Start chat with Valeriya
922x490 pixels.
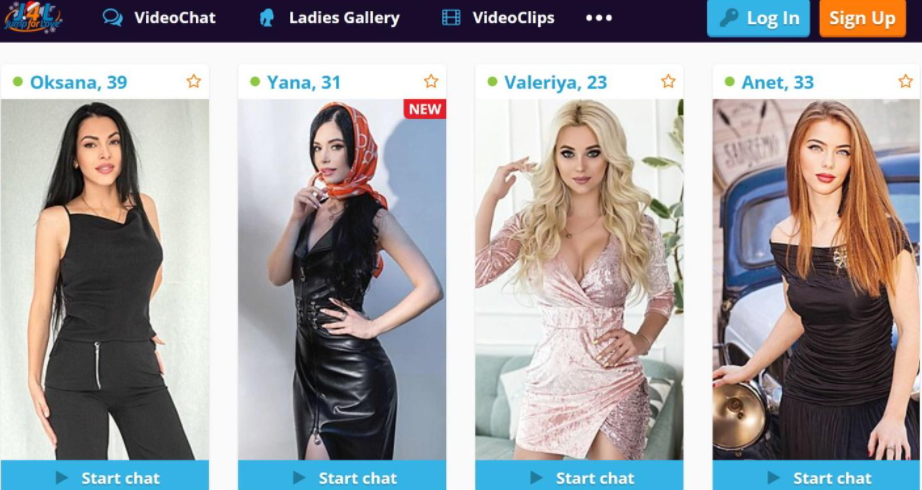point(579,477)
